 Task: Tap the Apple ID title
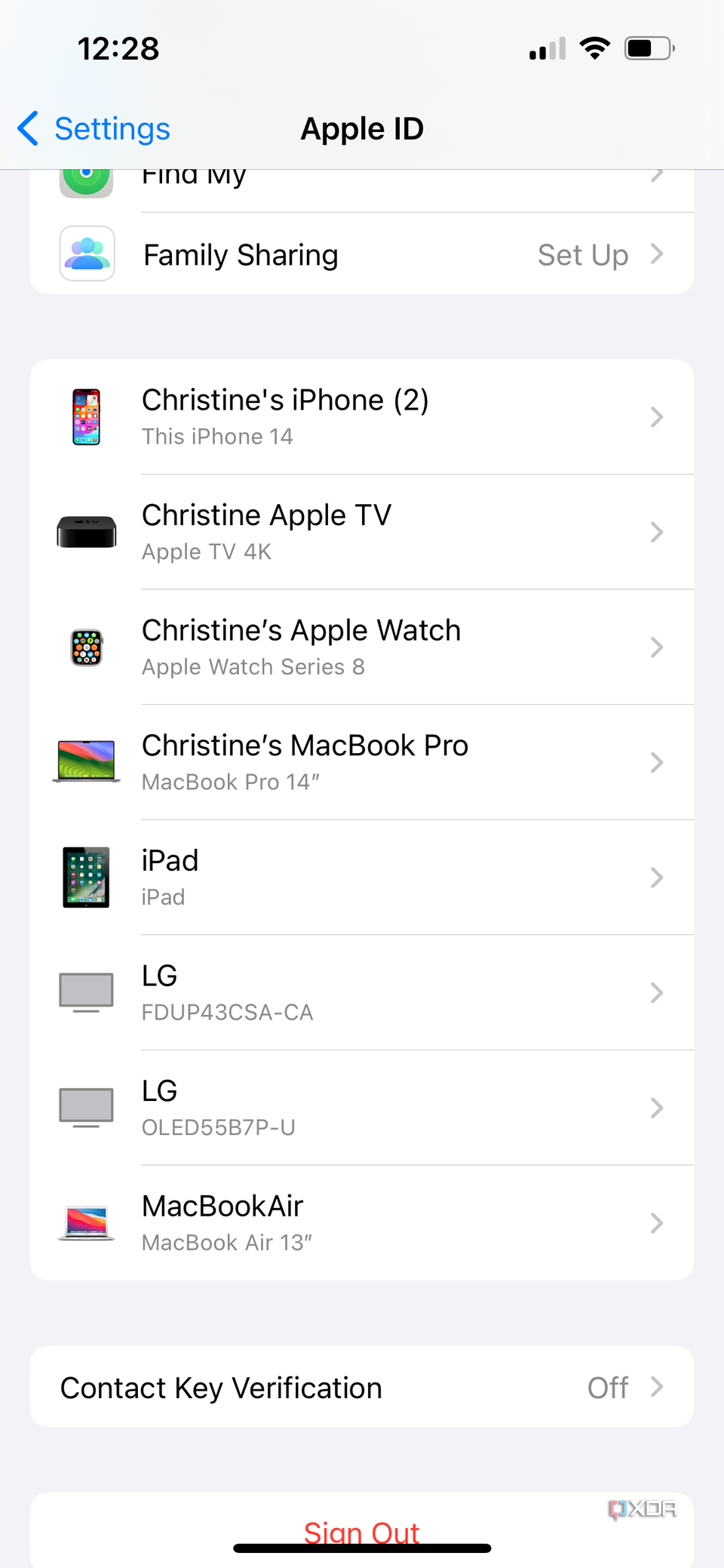click(362, 128)
